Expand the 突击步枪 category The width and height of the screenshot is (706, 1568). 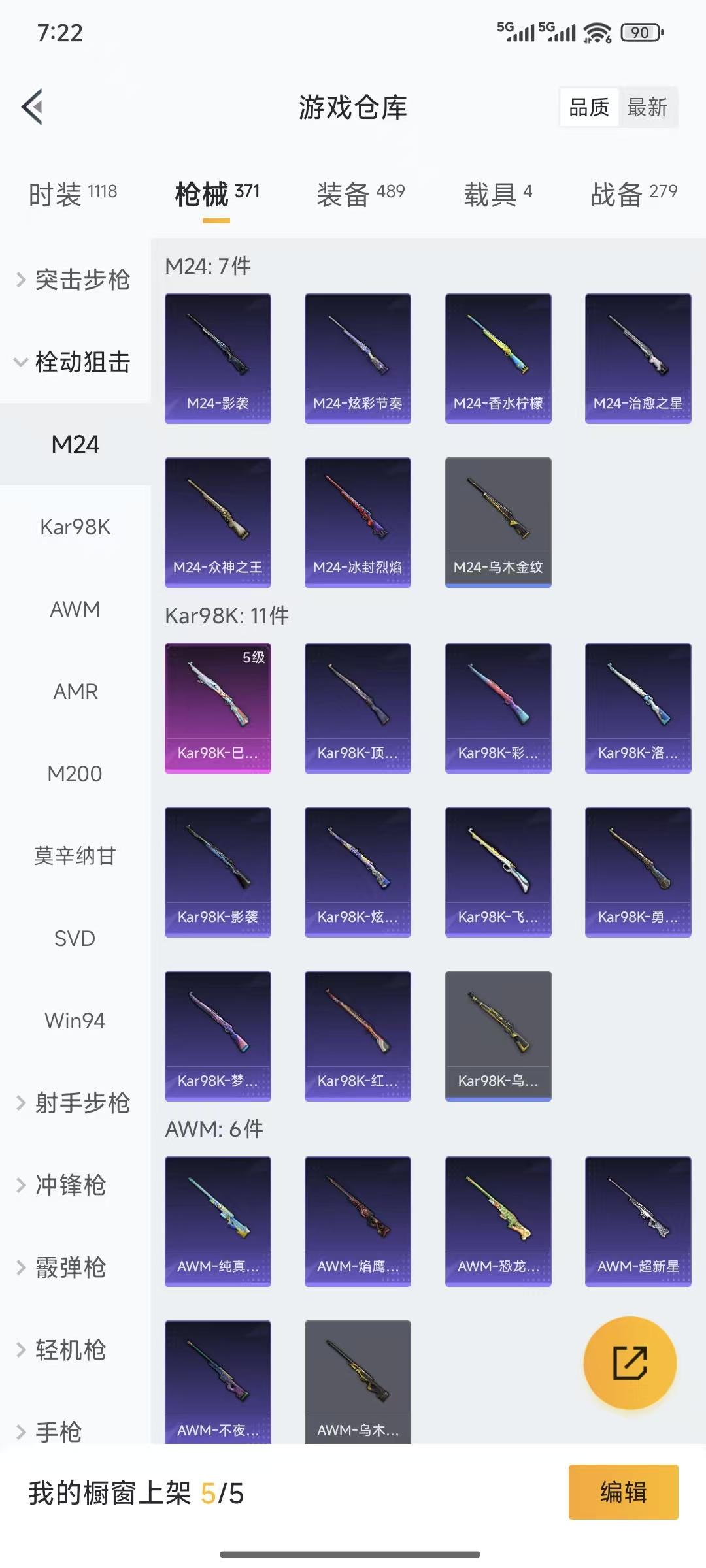(x=75, y=280)
